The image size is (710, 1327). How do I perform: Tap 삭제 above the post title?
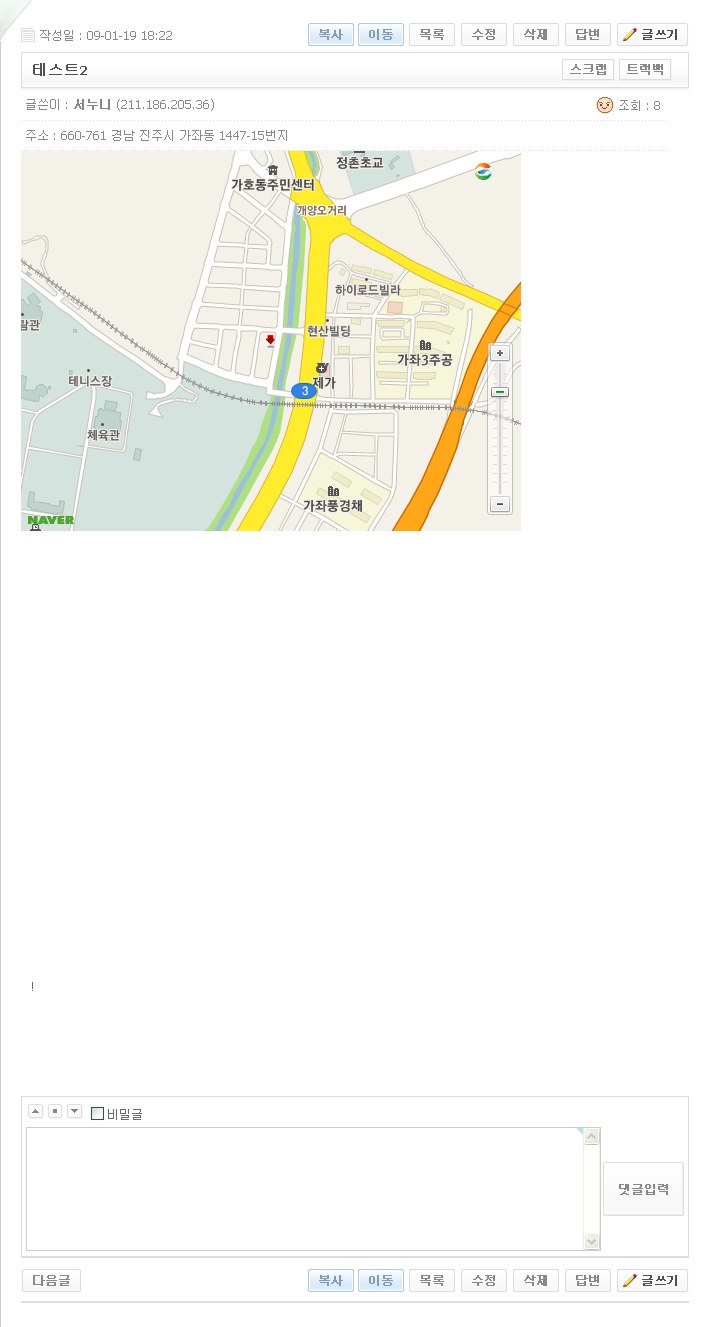tap(536, 35)
